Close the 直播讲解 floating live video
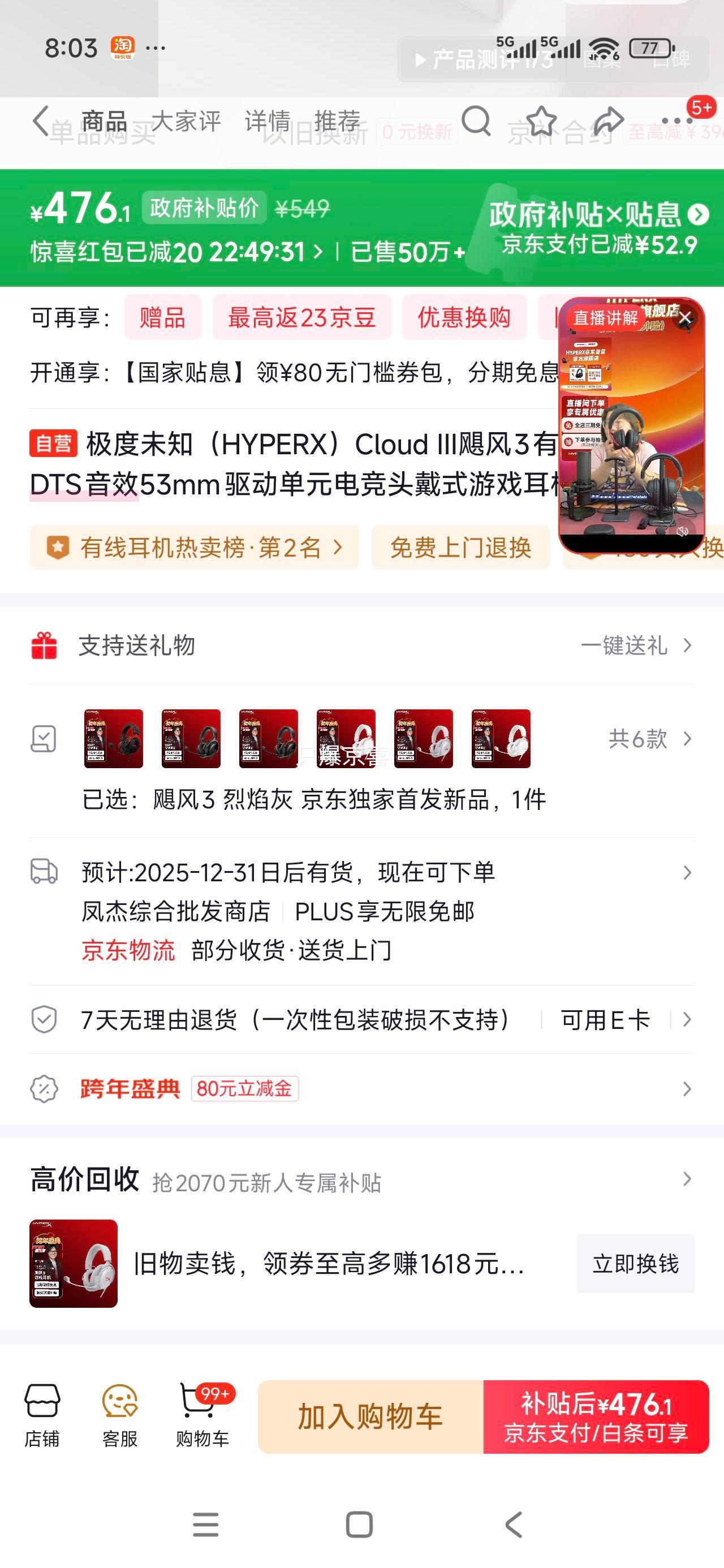 [686, 318]
